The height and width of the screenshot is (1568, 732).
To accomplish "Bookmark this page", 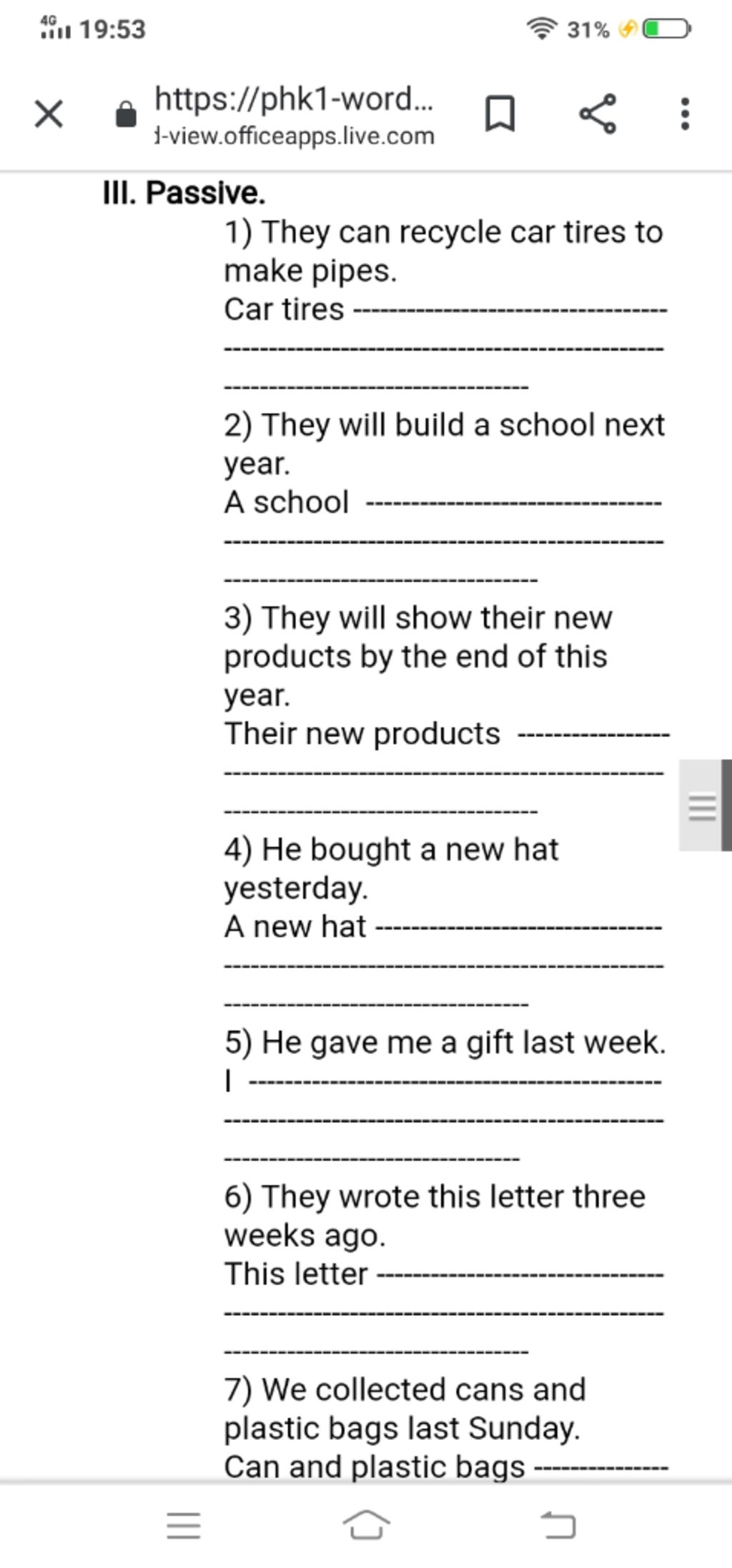I will (x=500, y=115).
